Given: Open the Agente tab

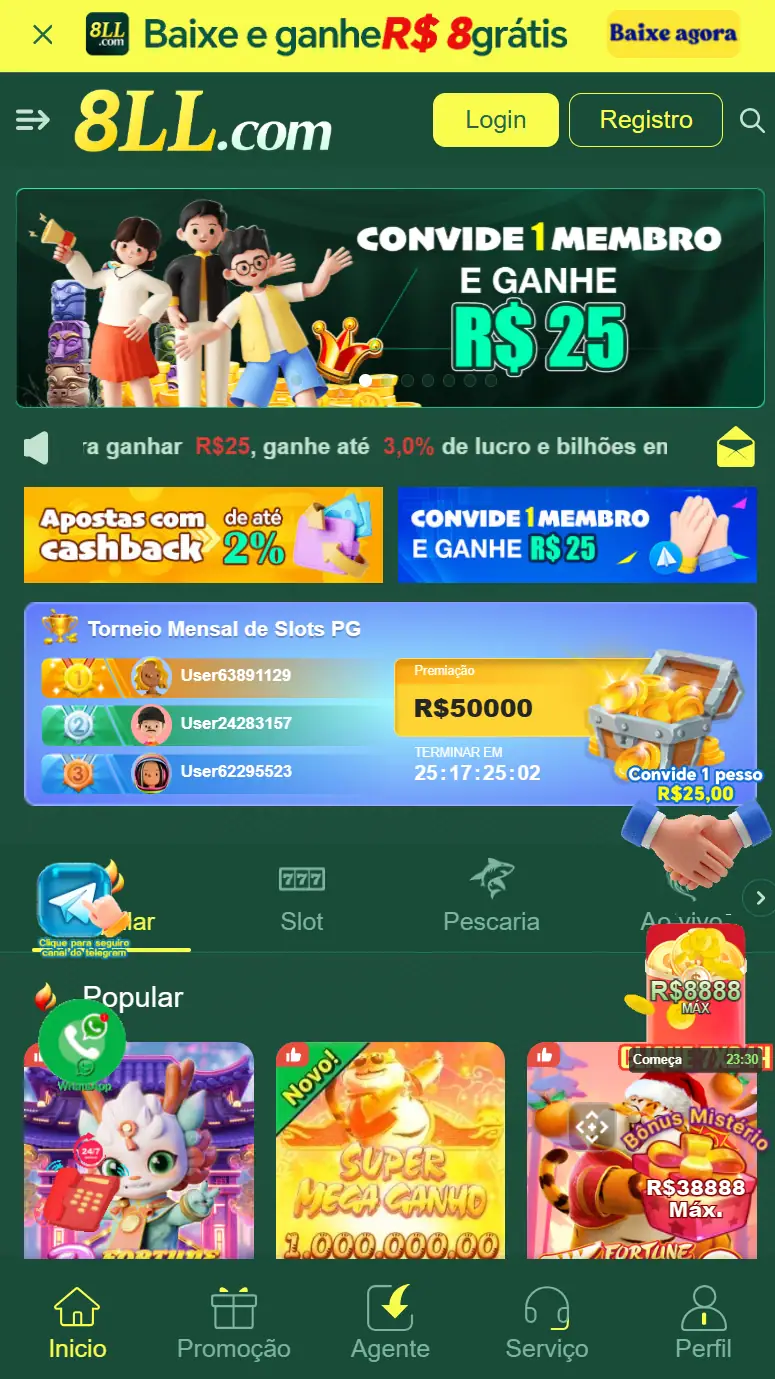Looking at the screenshot, I should point(390,1323).
